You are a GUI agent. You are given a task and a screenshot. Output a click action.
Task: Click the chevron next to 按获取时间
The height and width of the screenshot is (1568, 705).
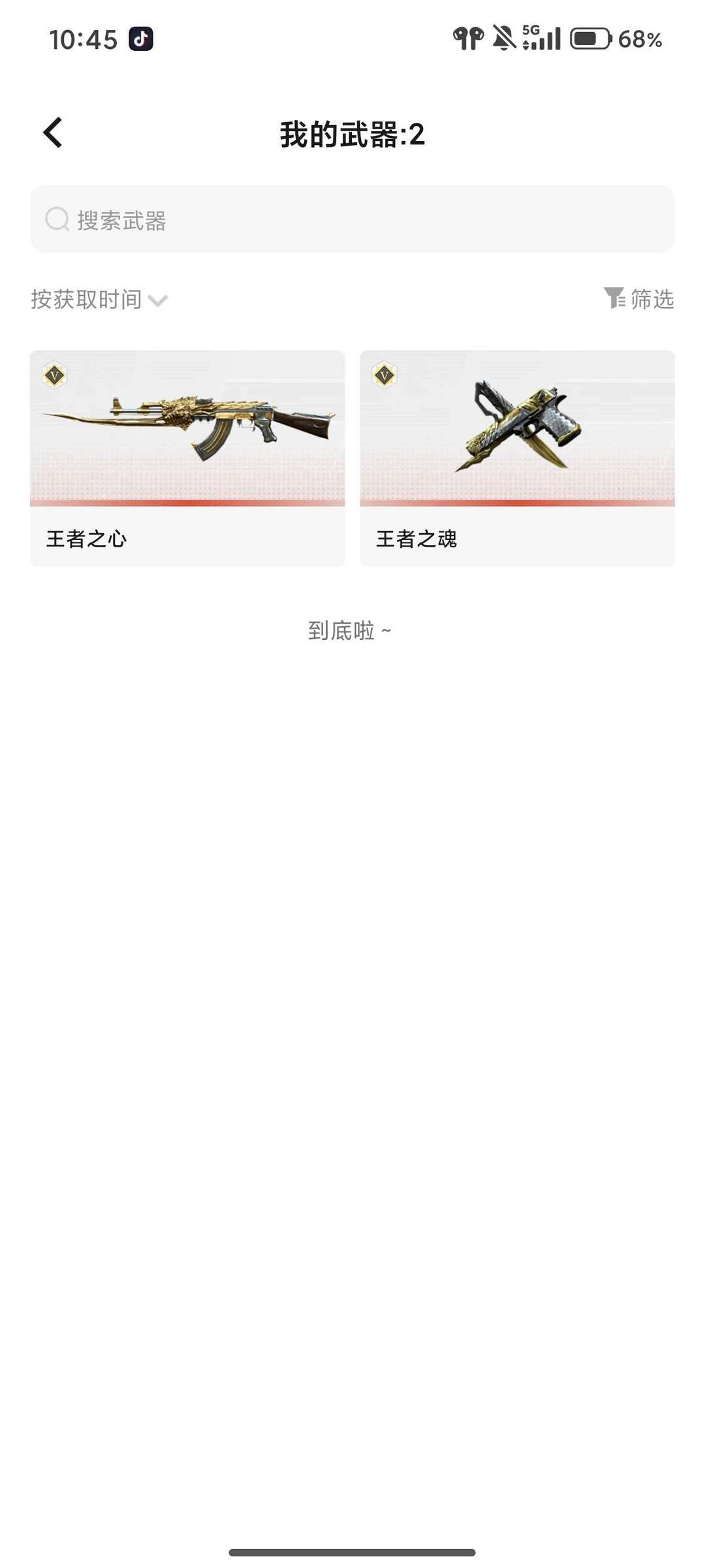tap(158, 302)
